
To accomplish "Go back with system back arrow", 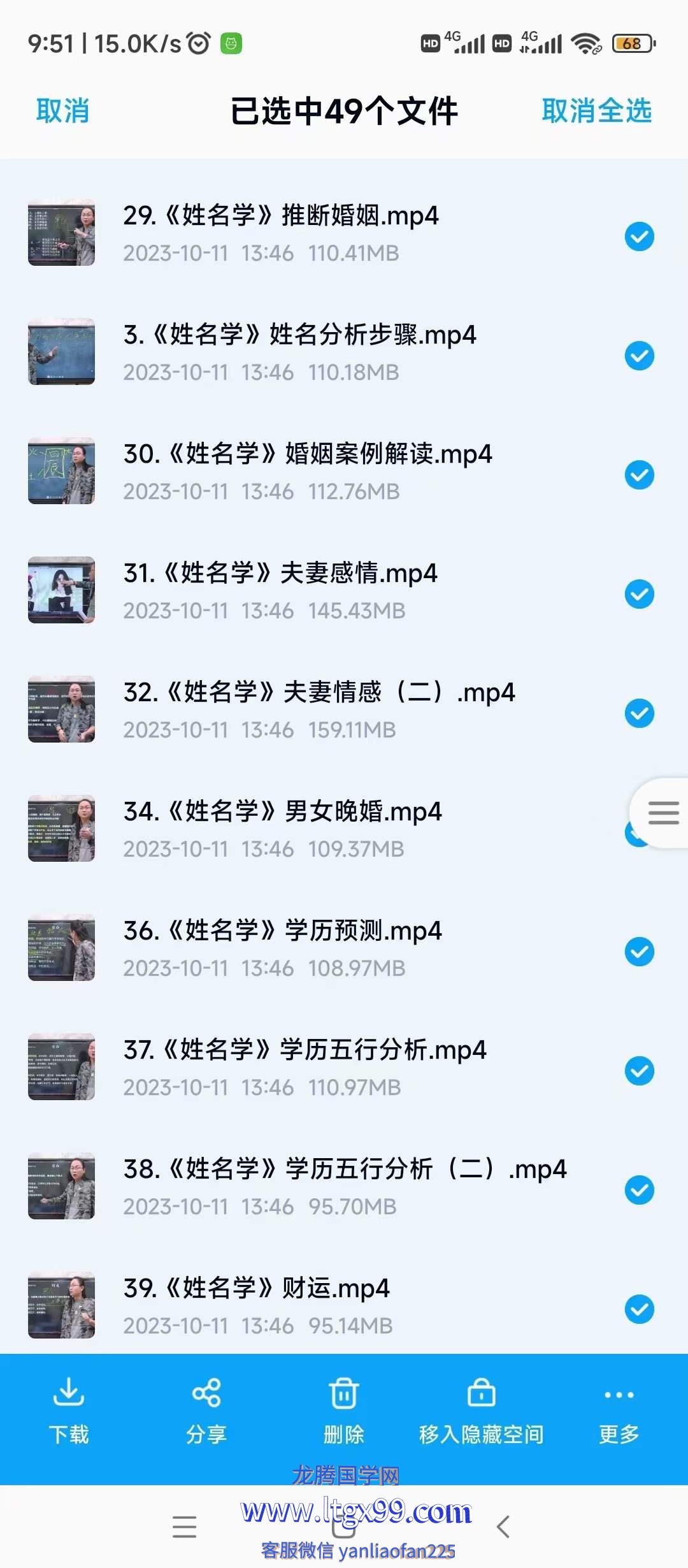I will point(503,1527).
